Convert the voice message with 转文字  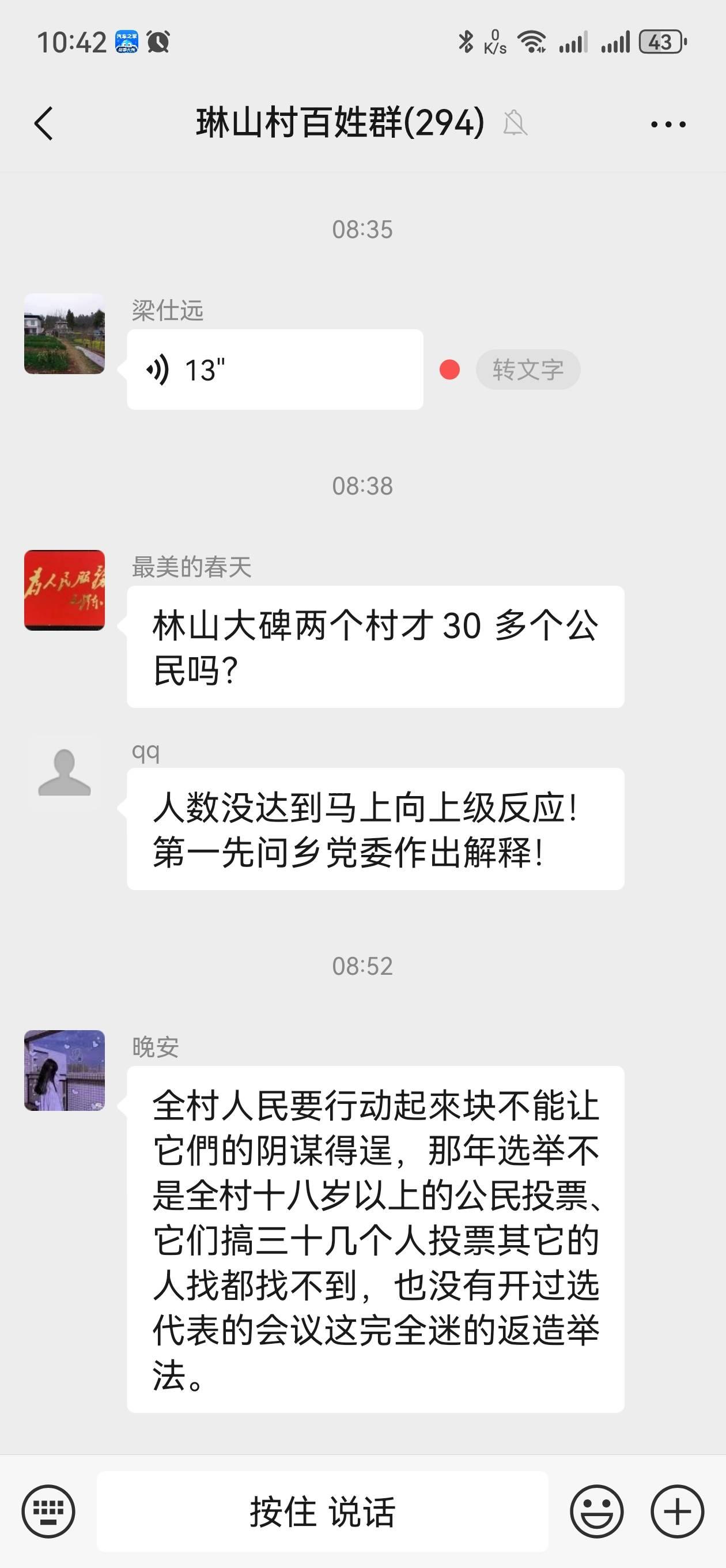528,370
